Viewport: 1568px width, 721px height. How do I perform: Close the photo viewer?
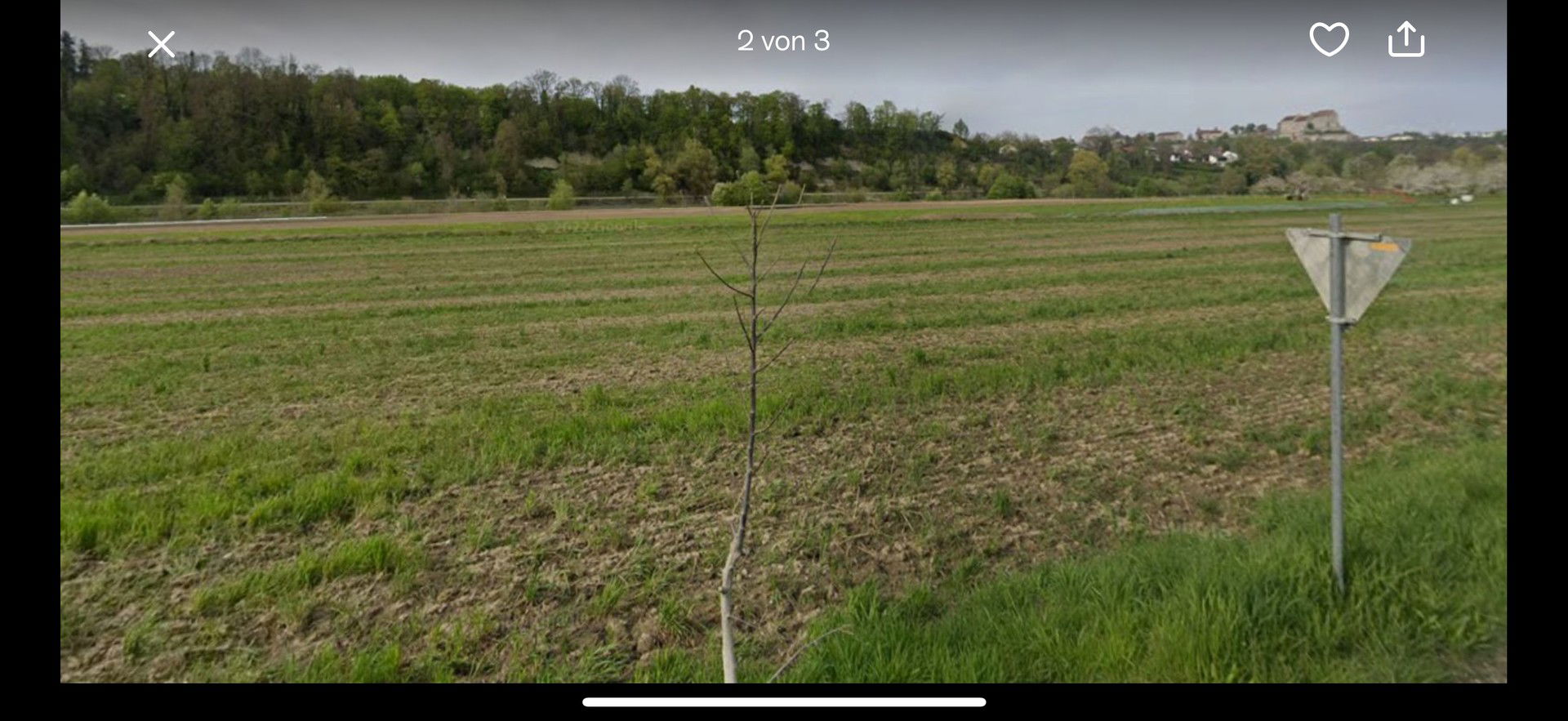click(x=161, y=44)
